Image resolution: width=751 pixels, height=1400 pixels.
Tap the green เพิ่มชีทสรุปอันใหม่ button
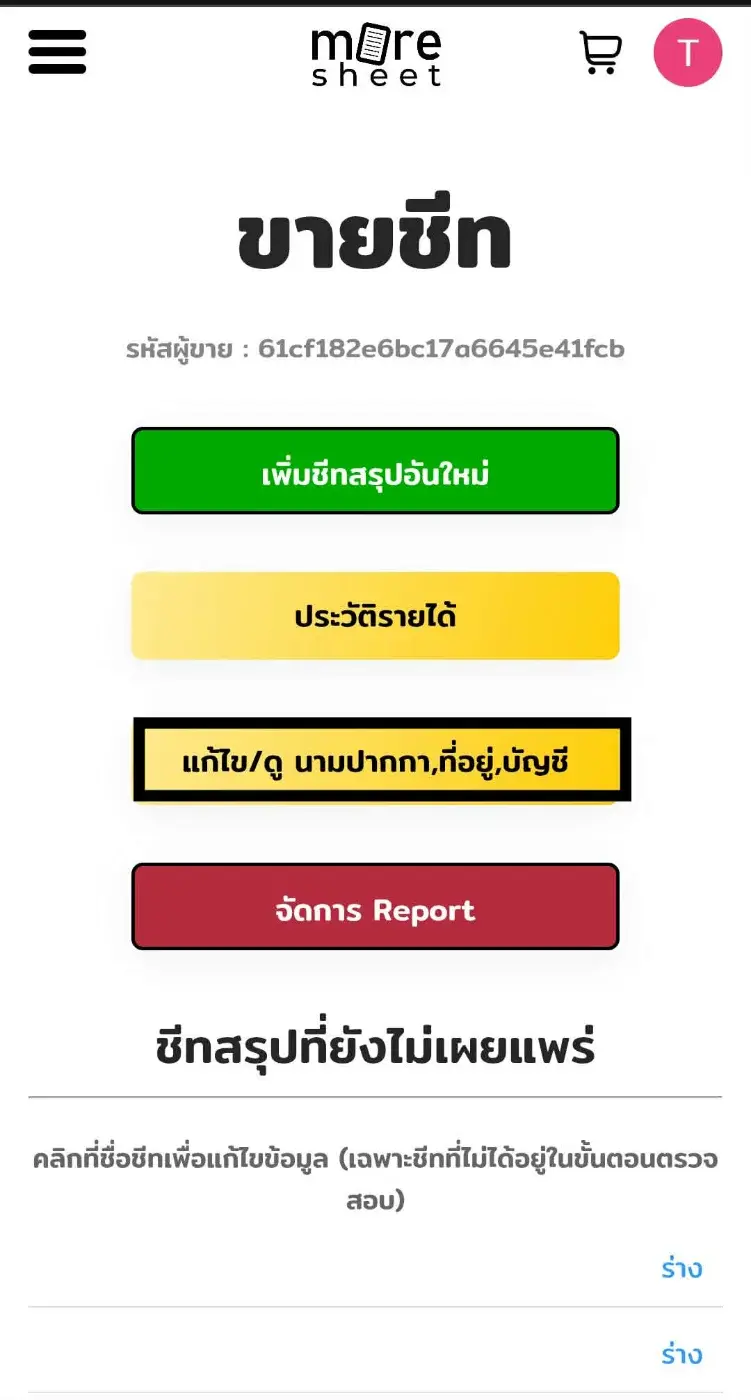(x=375, y=471)
